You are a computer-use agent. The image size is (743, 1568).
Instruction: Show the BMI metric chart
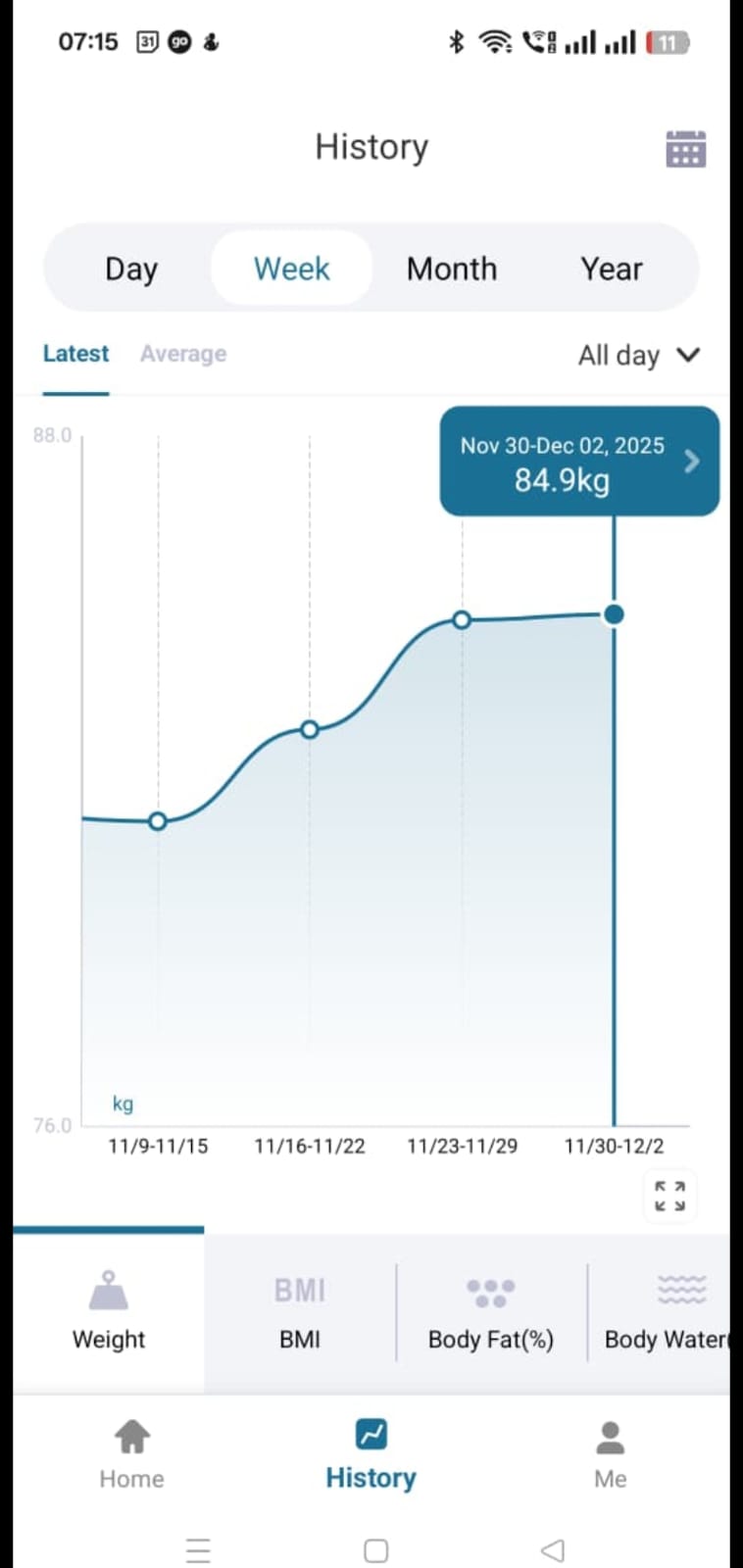point(300,1311)
